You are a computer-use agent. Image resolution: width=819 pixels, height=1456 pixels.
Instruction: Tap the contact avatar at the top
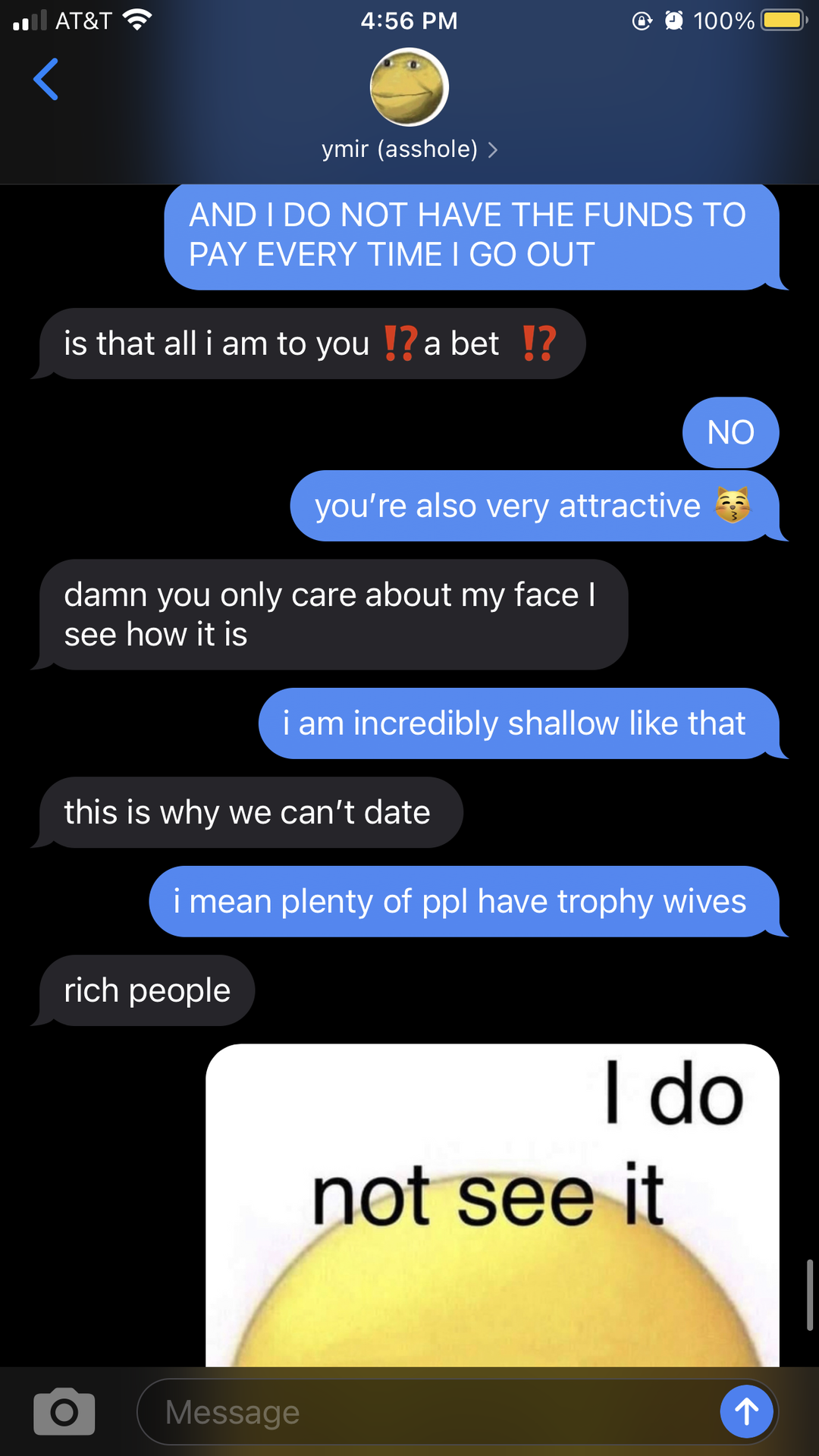click(x=409, y=87)
